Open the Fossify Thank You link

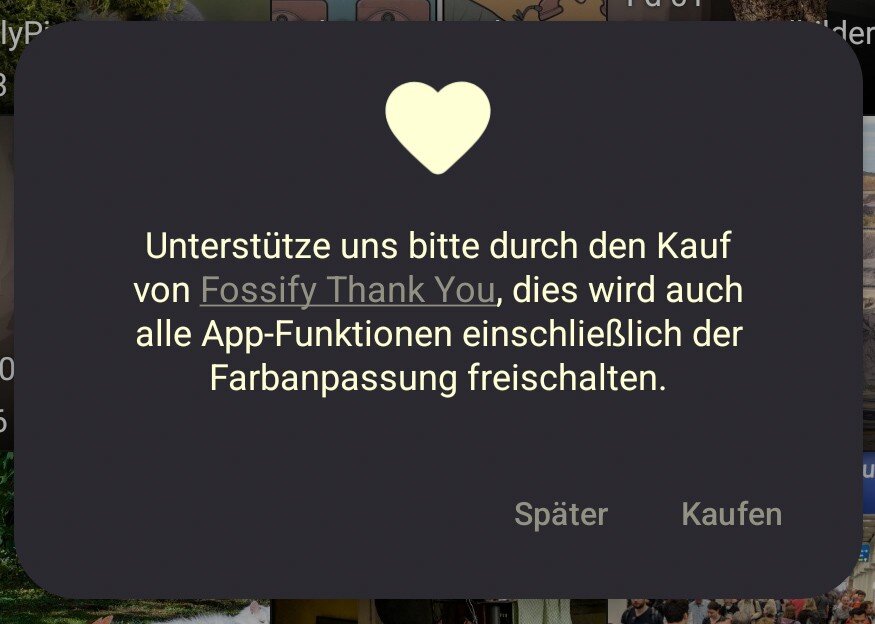click(x=347, y=290)
